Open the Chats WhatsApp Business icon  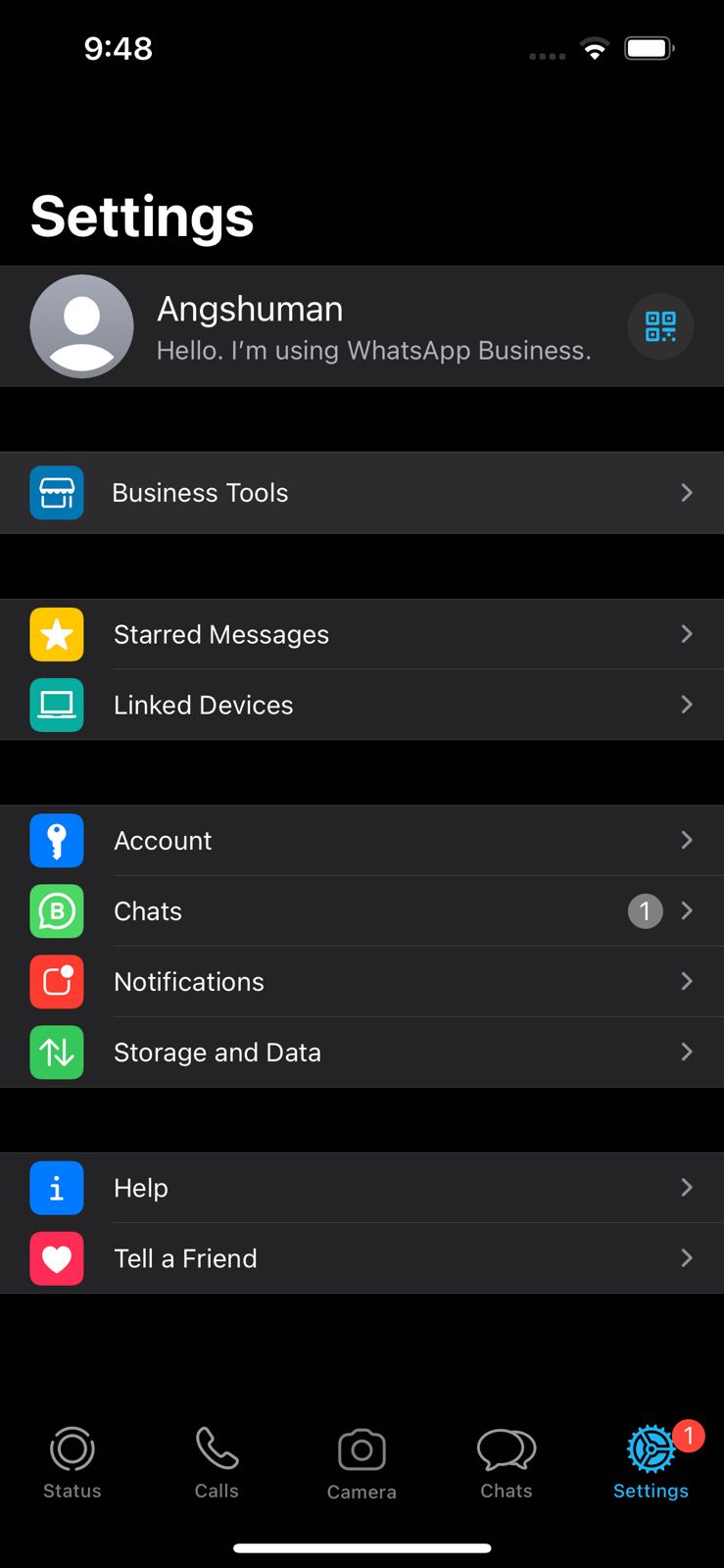click(x=57, y=910)
